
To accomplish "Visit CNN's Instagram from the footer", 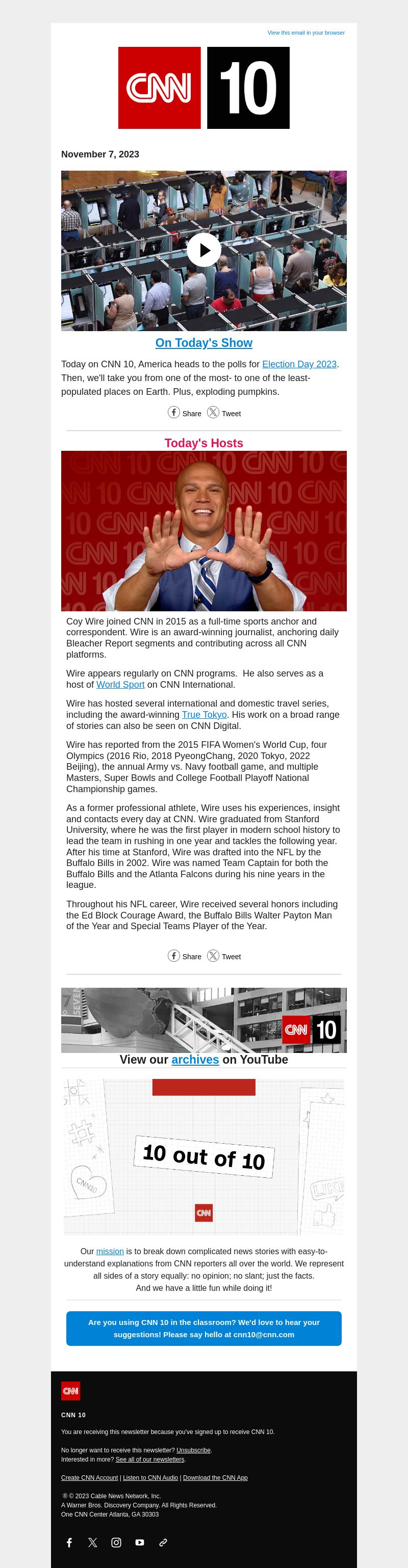I will tap(116, 1542).
